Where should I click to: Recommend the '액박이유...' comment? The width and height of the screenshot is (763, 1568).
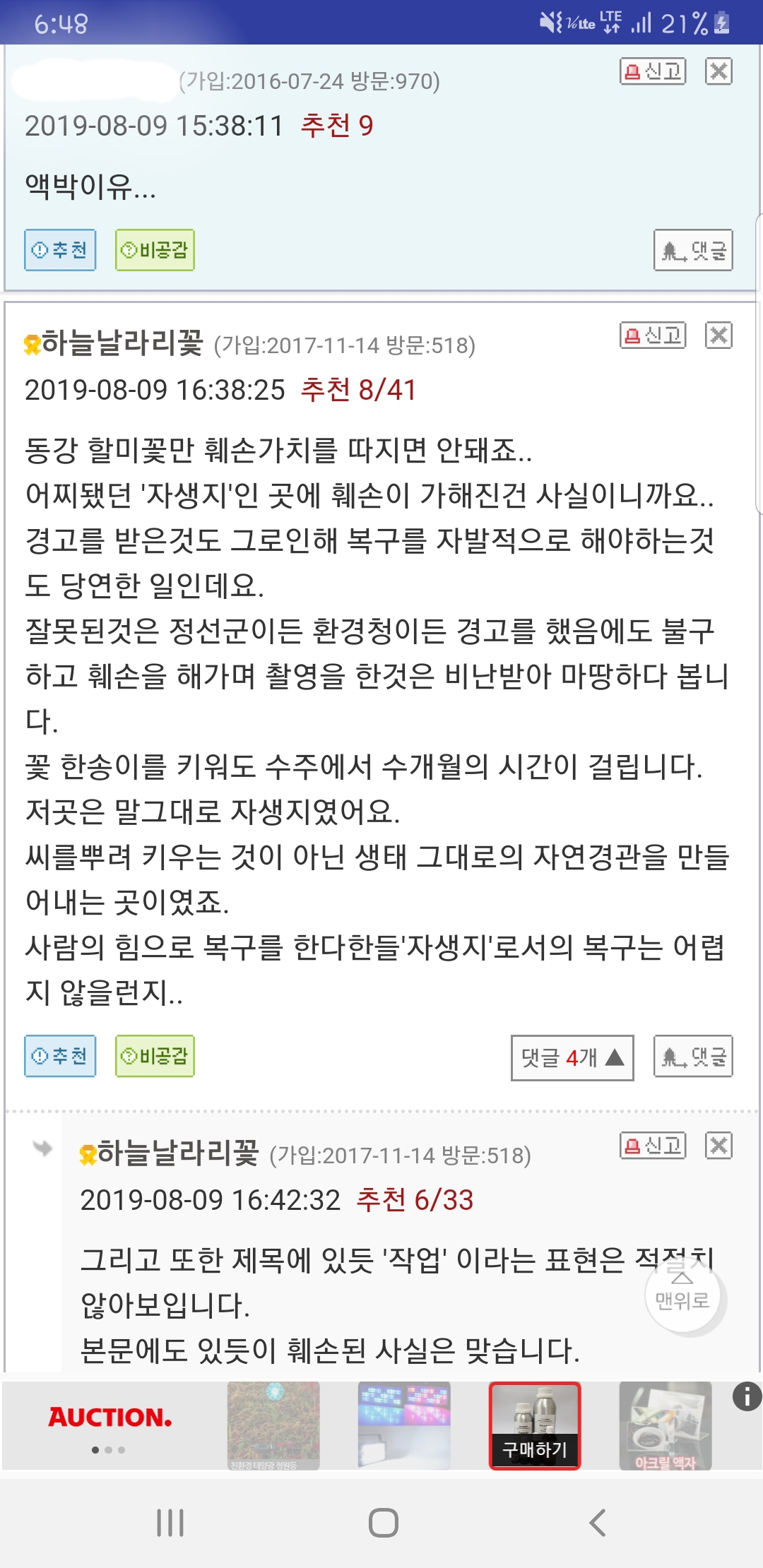pos(60,250)
